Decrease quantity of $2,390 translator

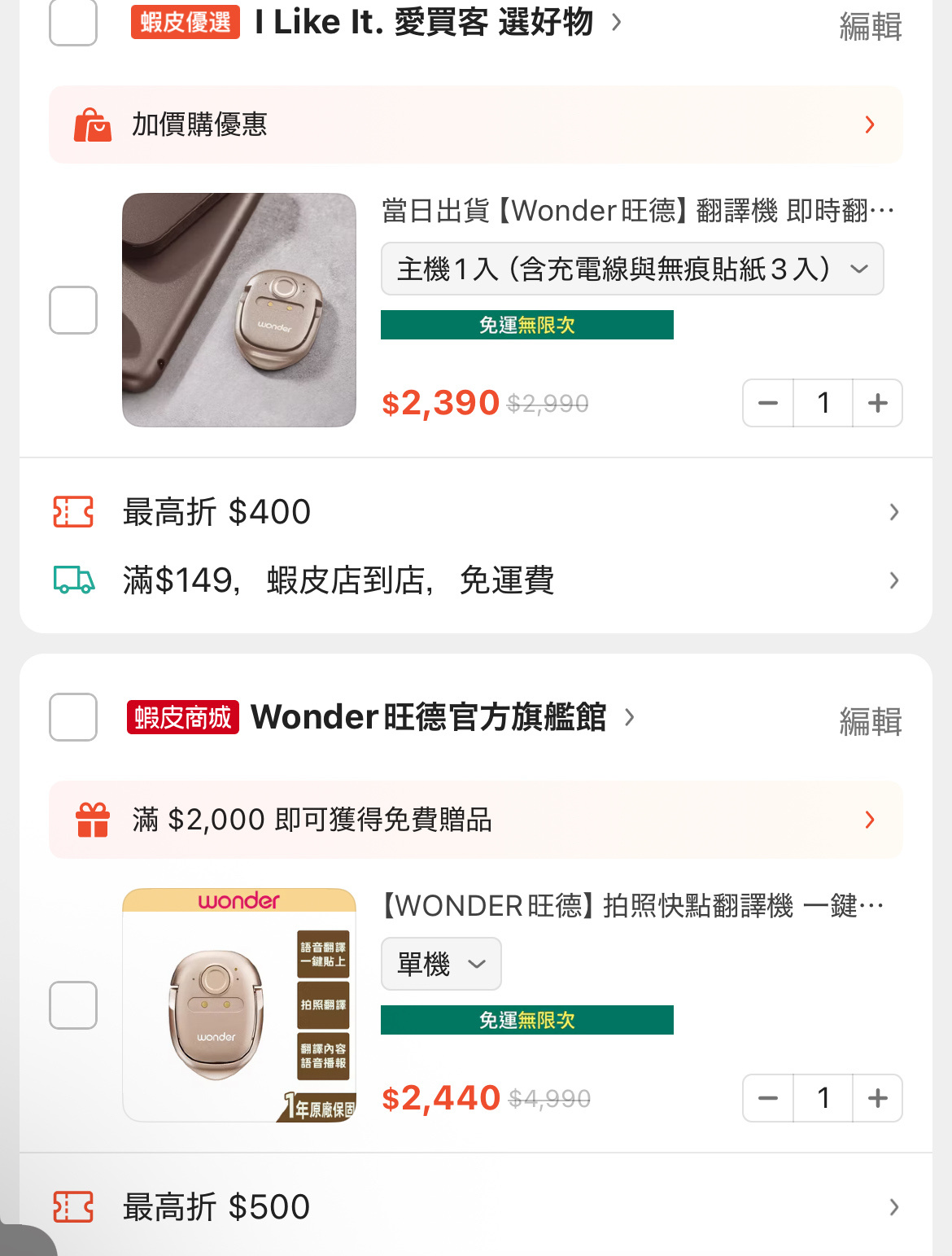click(768, 403)
